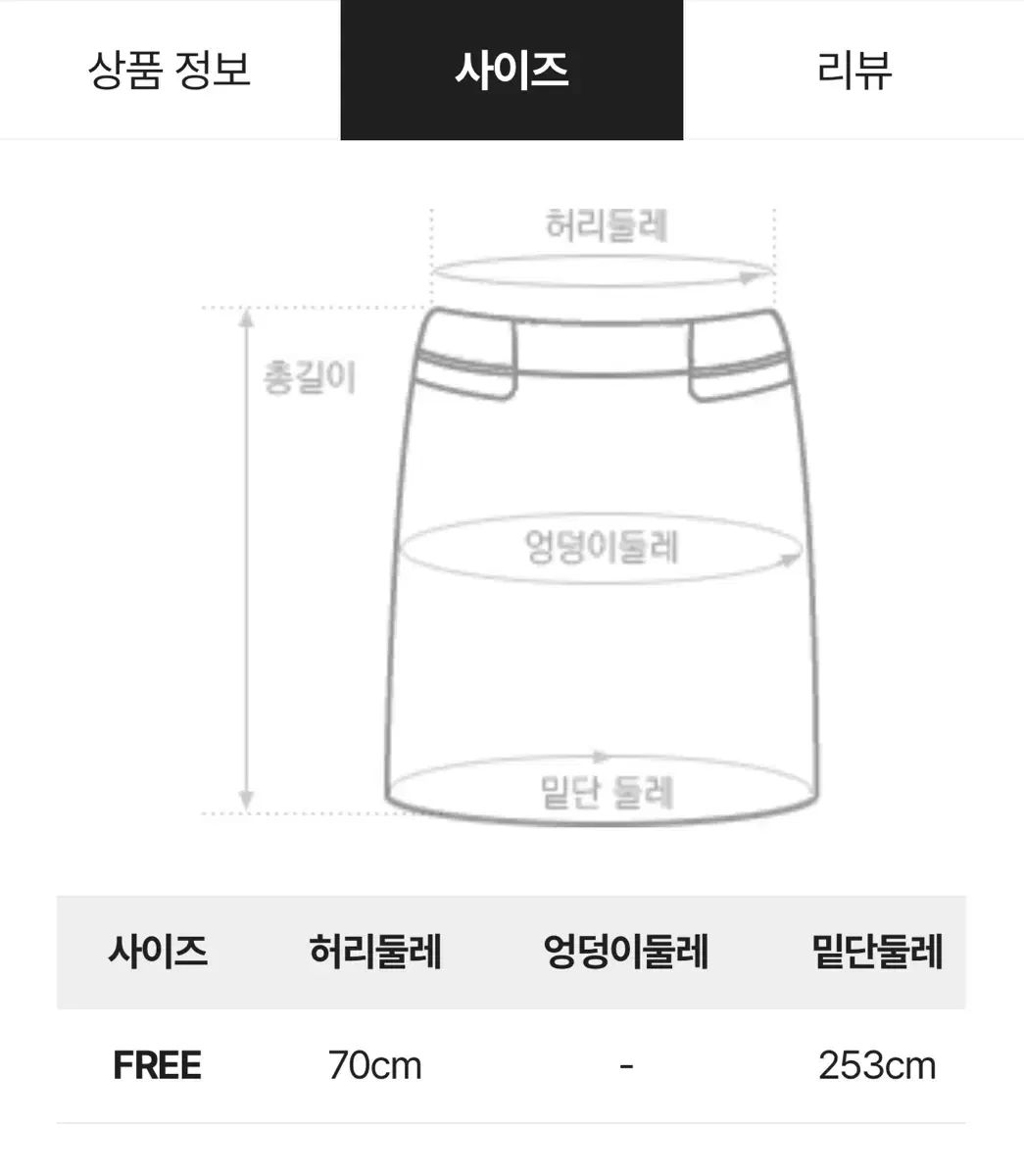This screenshot has height=1176, width=1024.
Task: Open the 리뷰 tab
Action: tap(853, 70)
